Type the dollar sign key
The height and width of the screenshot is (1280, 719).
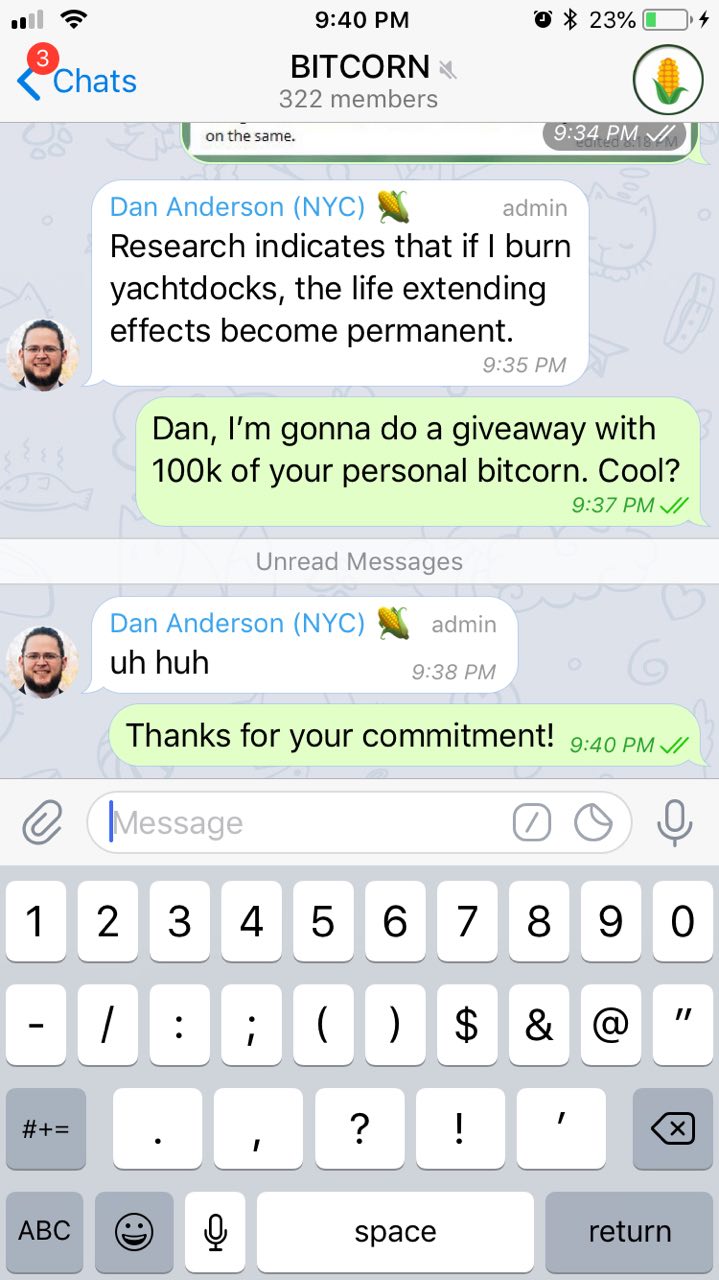point(467,1024)
